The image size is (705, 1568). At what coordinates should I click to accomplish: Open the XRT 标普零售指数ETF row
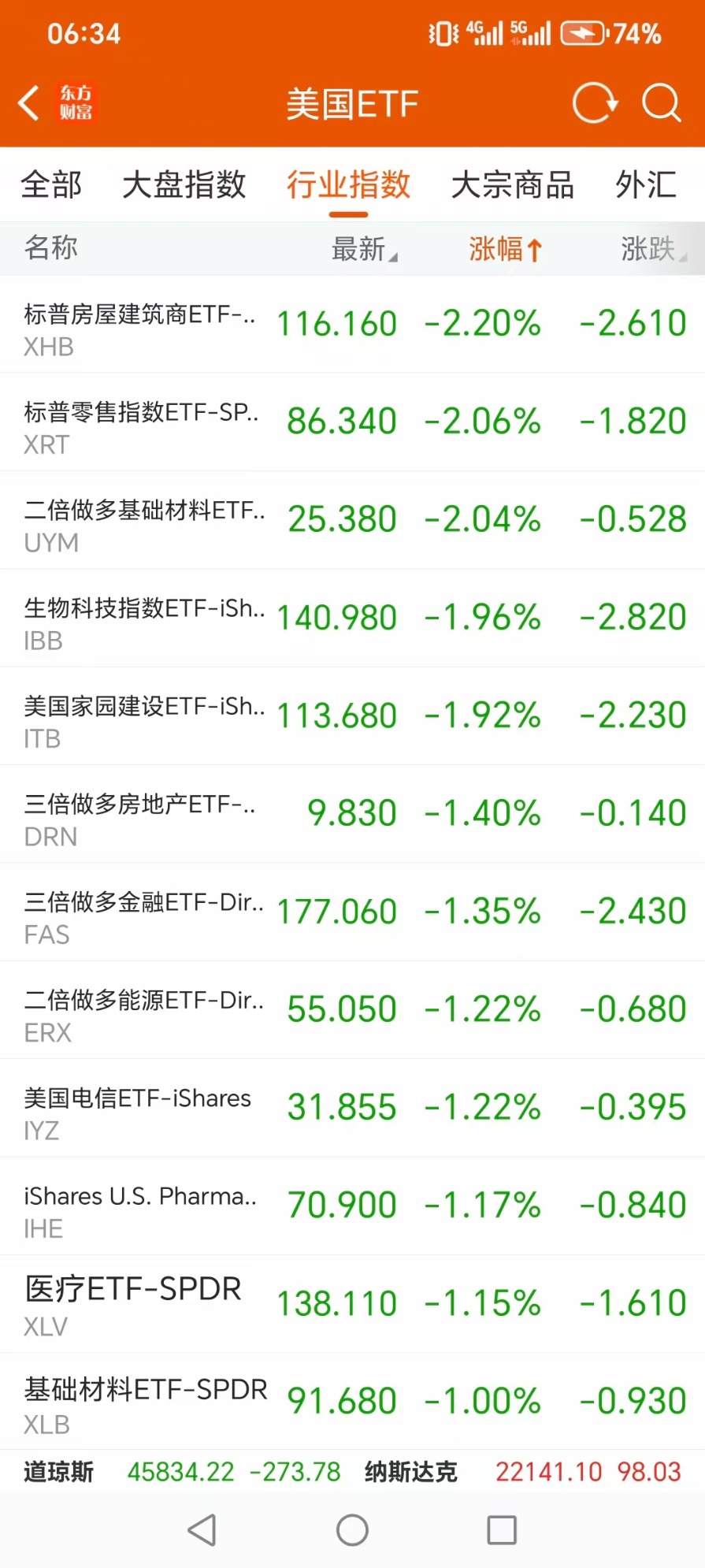coord(352,422)
